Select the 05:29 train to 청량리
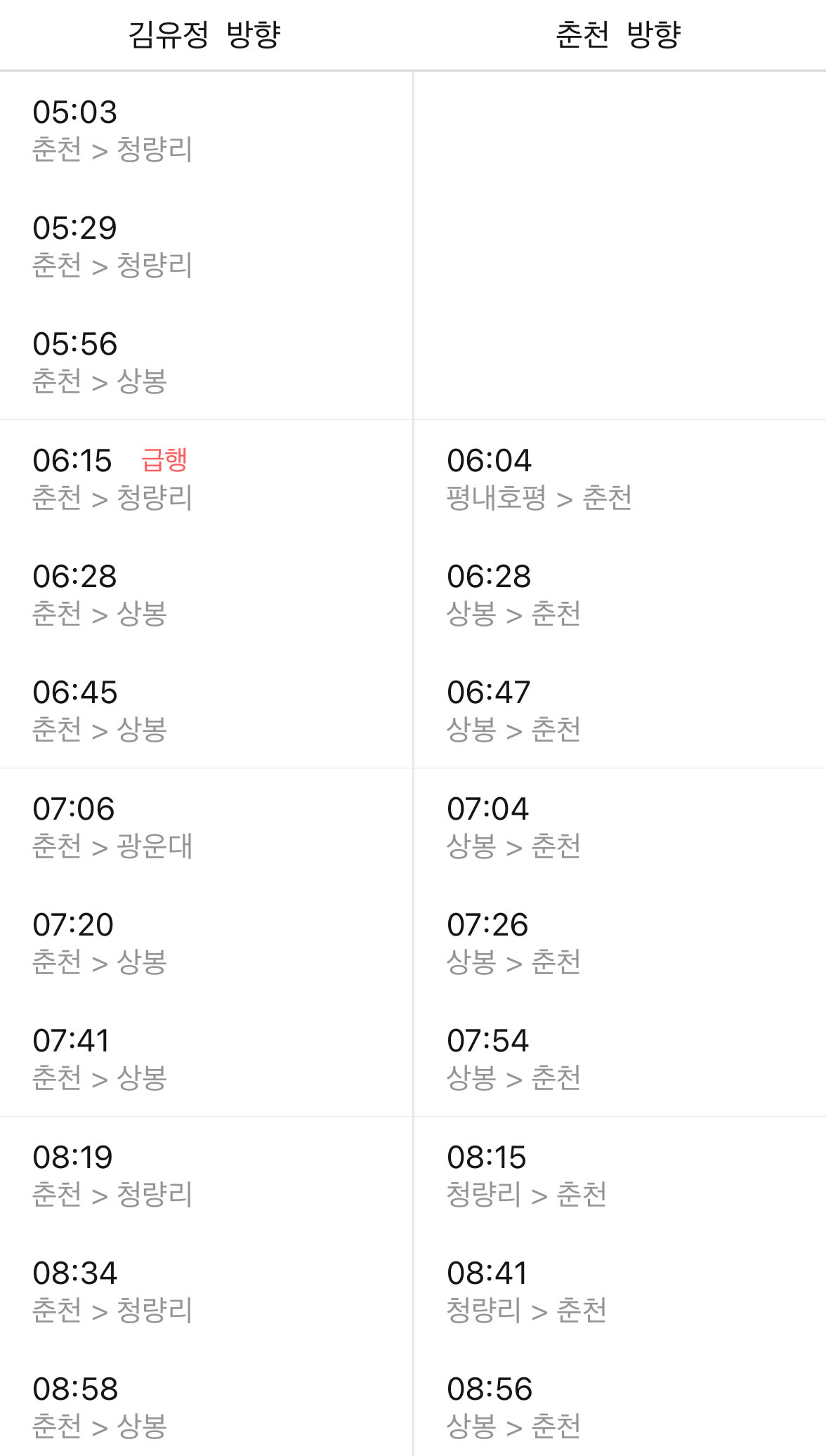 (112, 242)
